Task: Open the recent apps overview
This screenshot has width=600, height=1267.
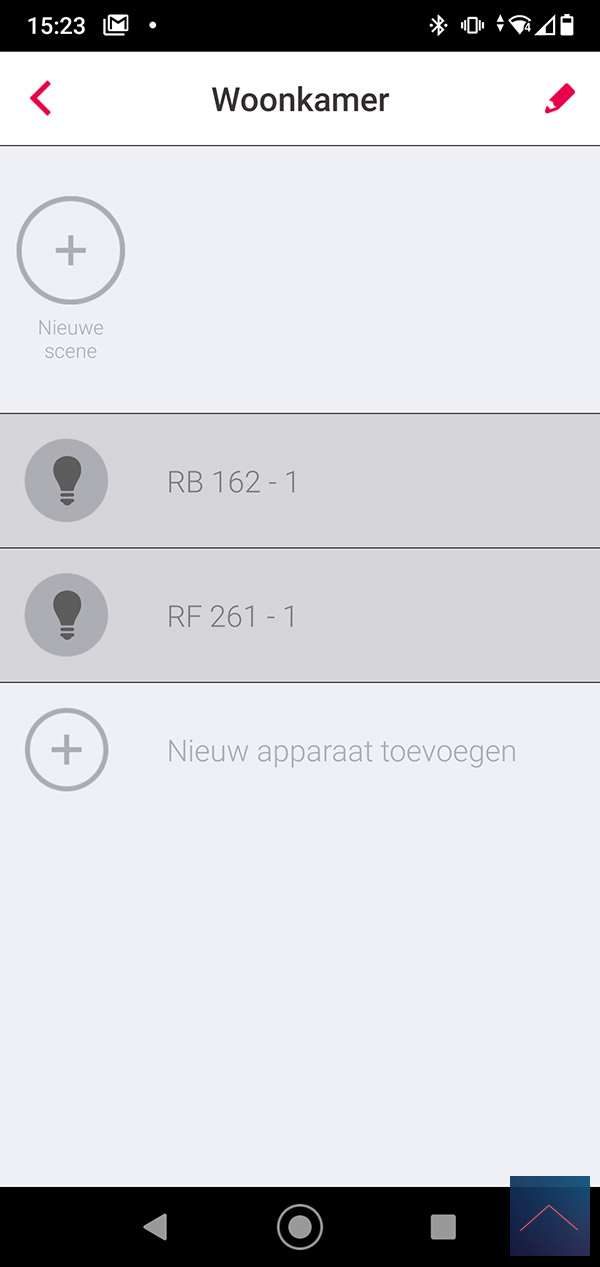Action: pos(442,1227)
